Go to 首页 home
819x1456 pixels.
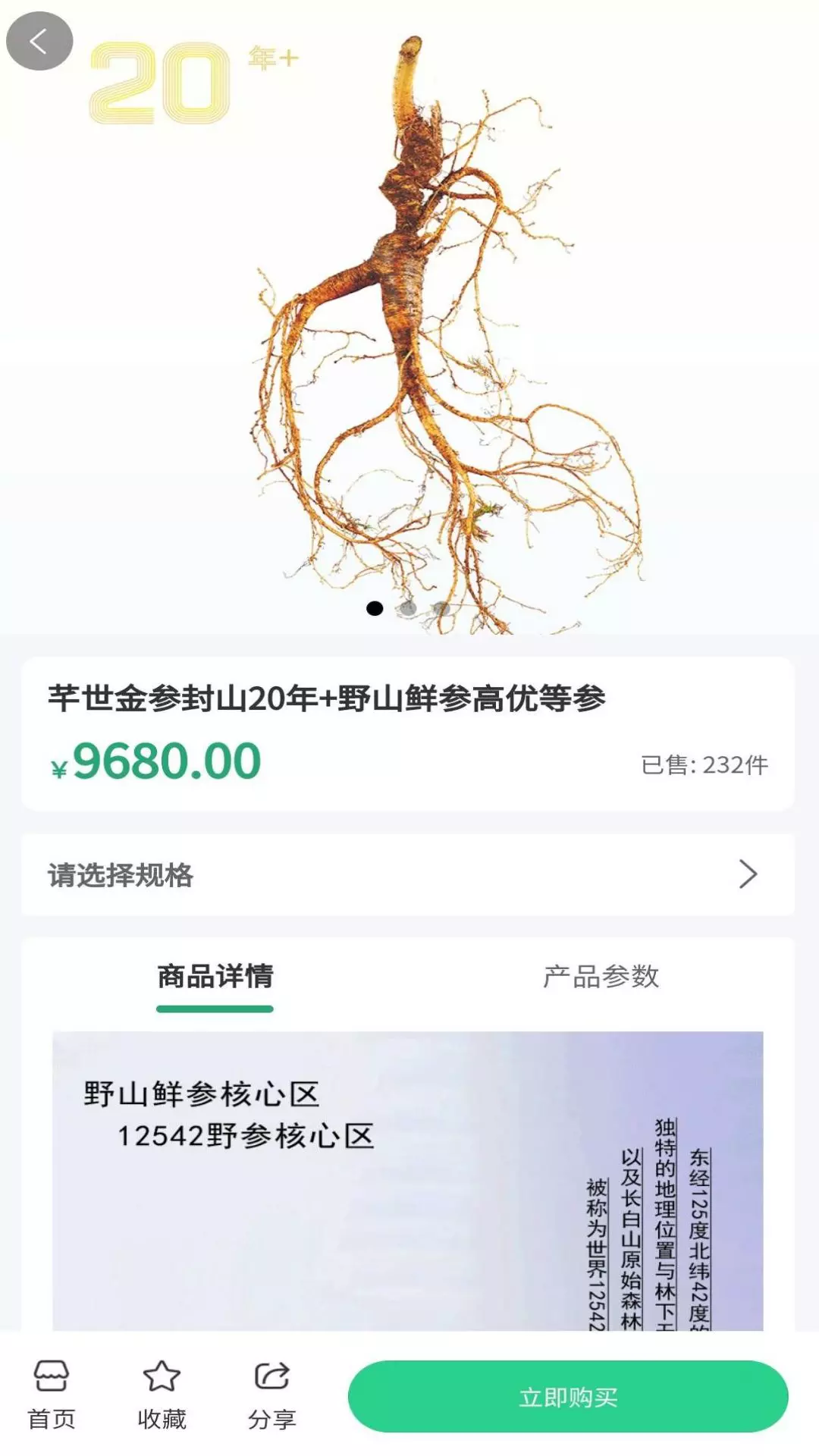pyautogui.click(x=52, y=1395)
